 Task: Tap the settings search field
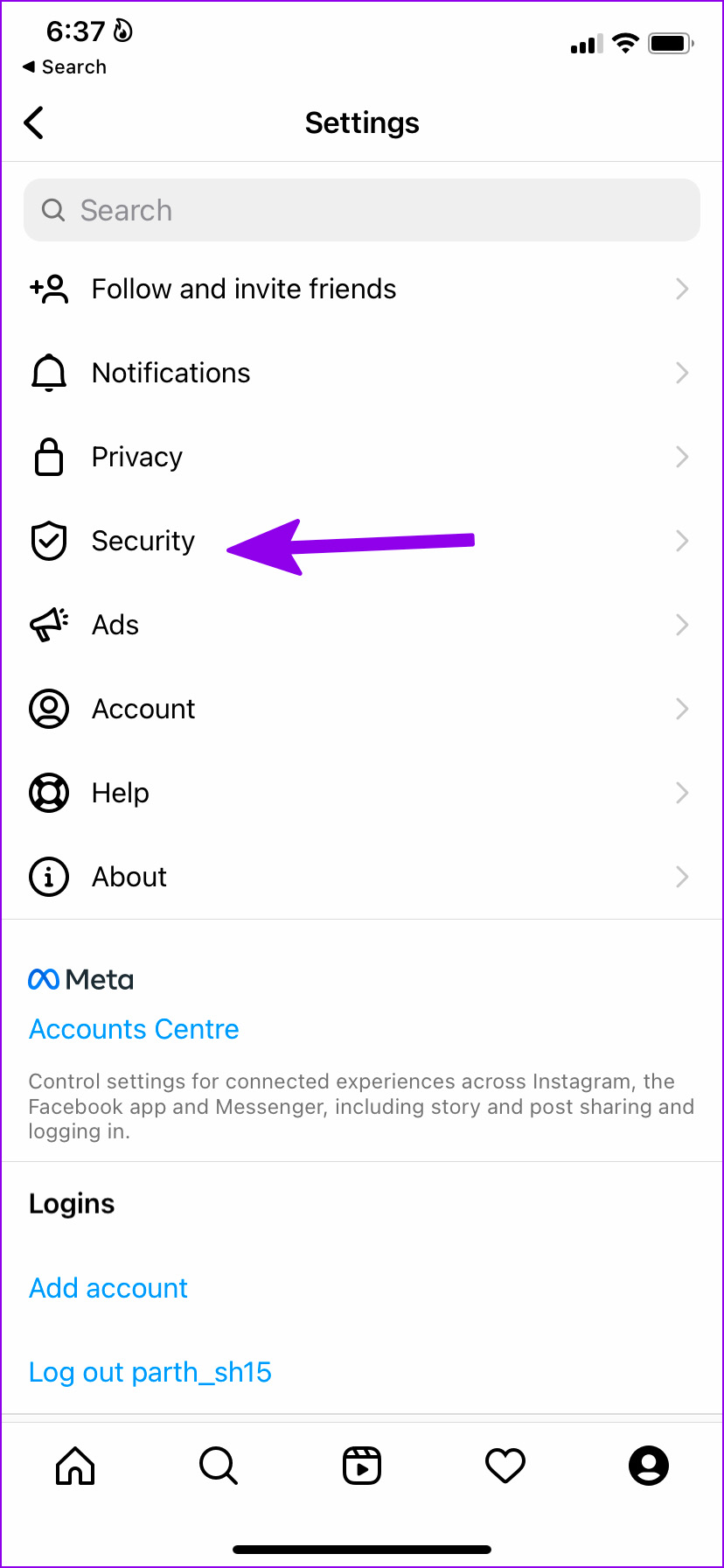(362, 210)
